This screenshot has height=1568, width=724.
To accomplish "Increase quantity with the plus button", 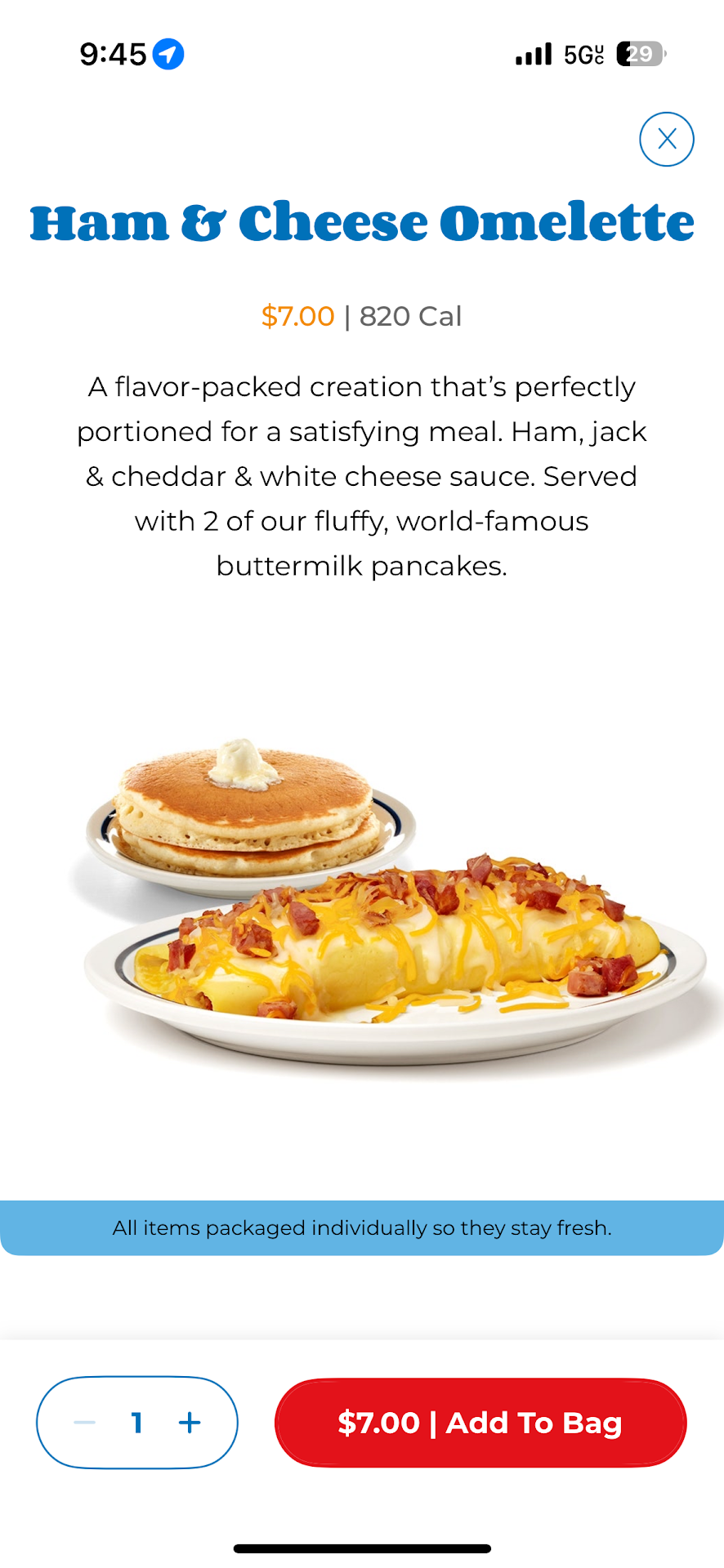I will tap(190, 1423).
